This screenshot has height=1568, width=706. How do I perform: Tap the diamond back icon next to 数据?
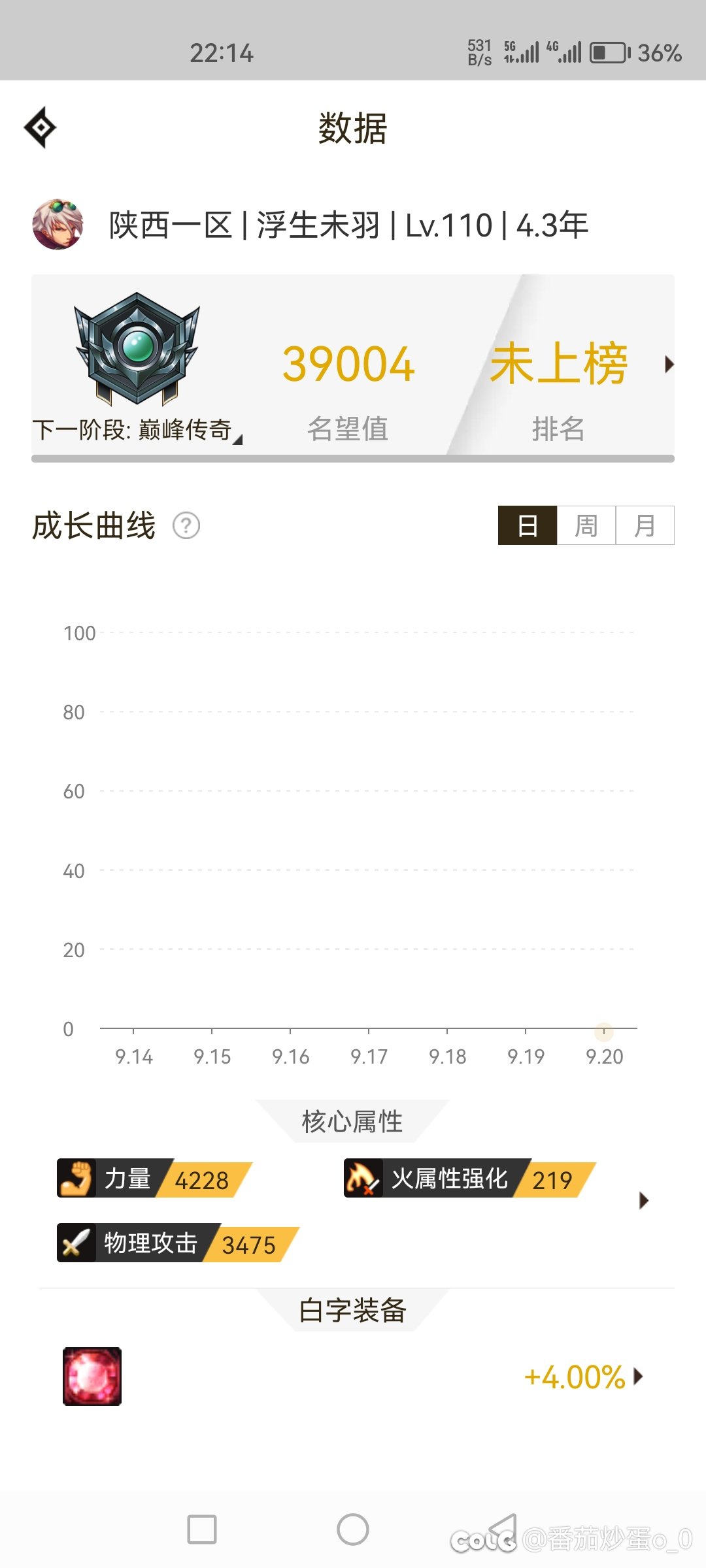pyautogui.click(x=40, y=127)
